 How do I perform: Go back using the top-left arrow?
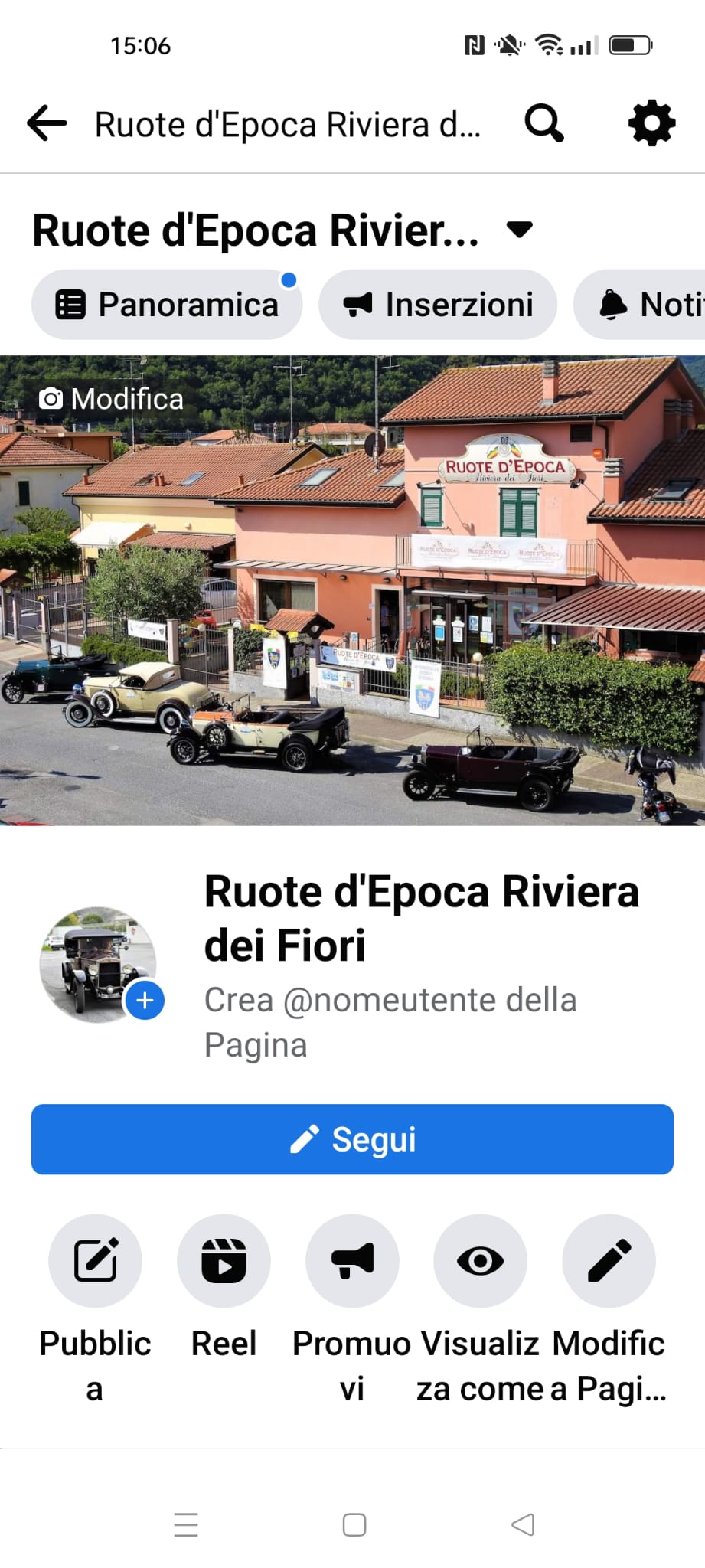coord(47,123)
